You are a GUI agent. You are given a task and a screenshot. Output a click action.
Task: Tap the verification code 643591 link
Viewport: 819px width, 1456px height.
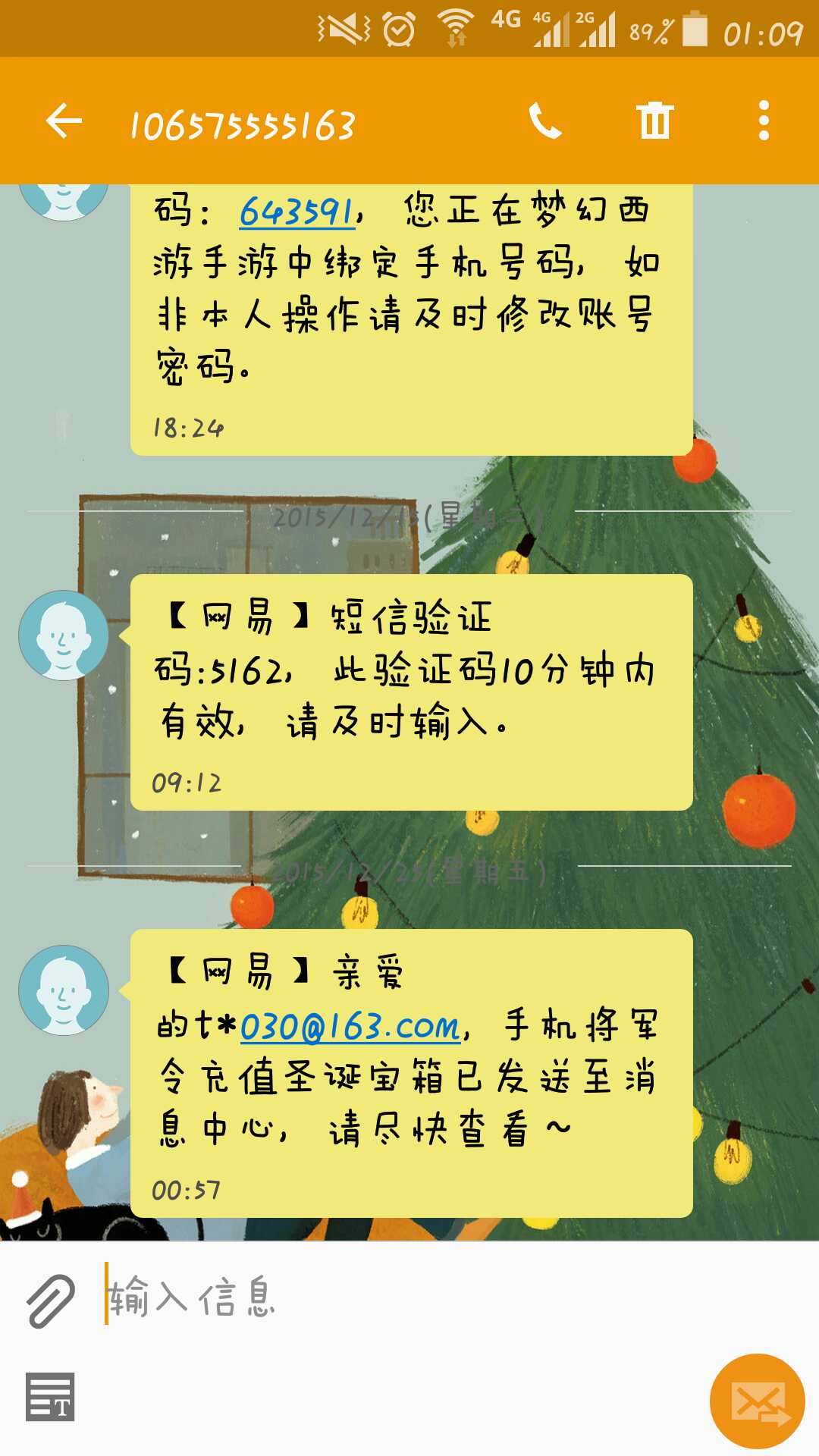pos(298,212)
